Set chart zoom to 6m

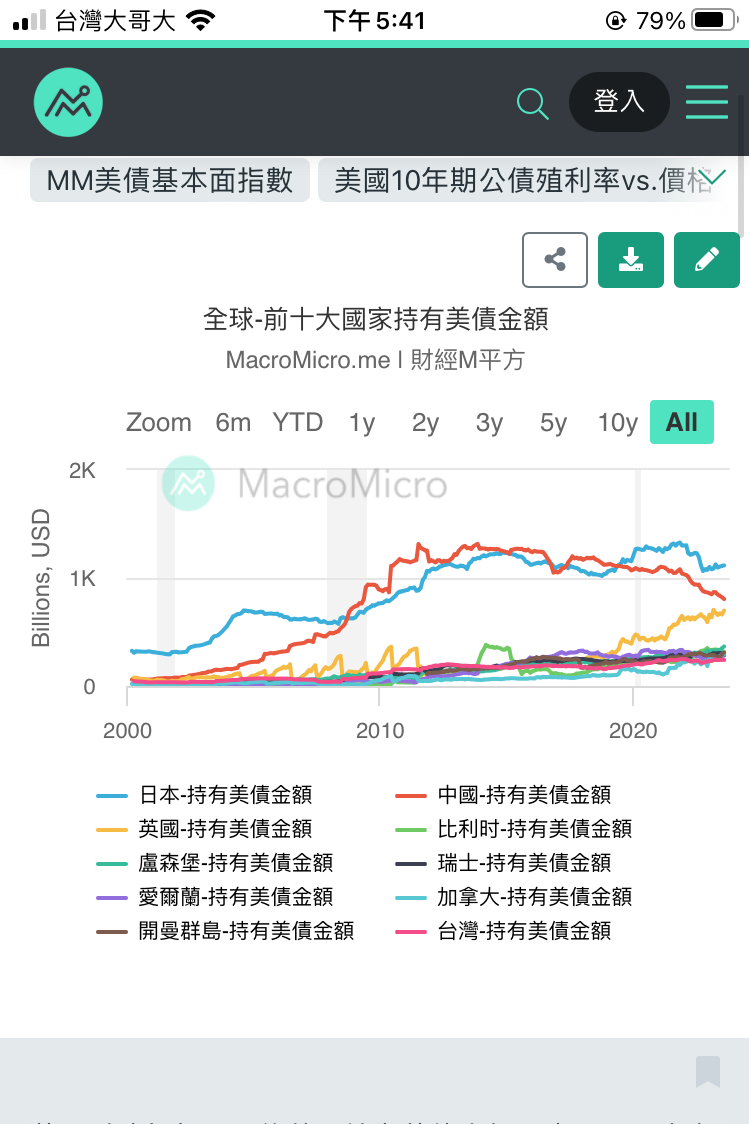pyautogui.click(x=233, y=422)
